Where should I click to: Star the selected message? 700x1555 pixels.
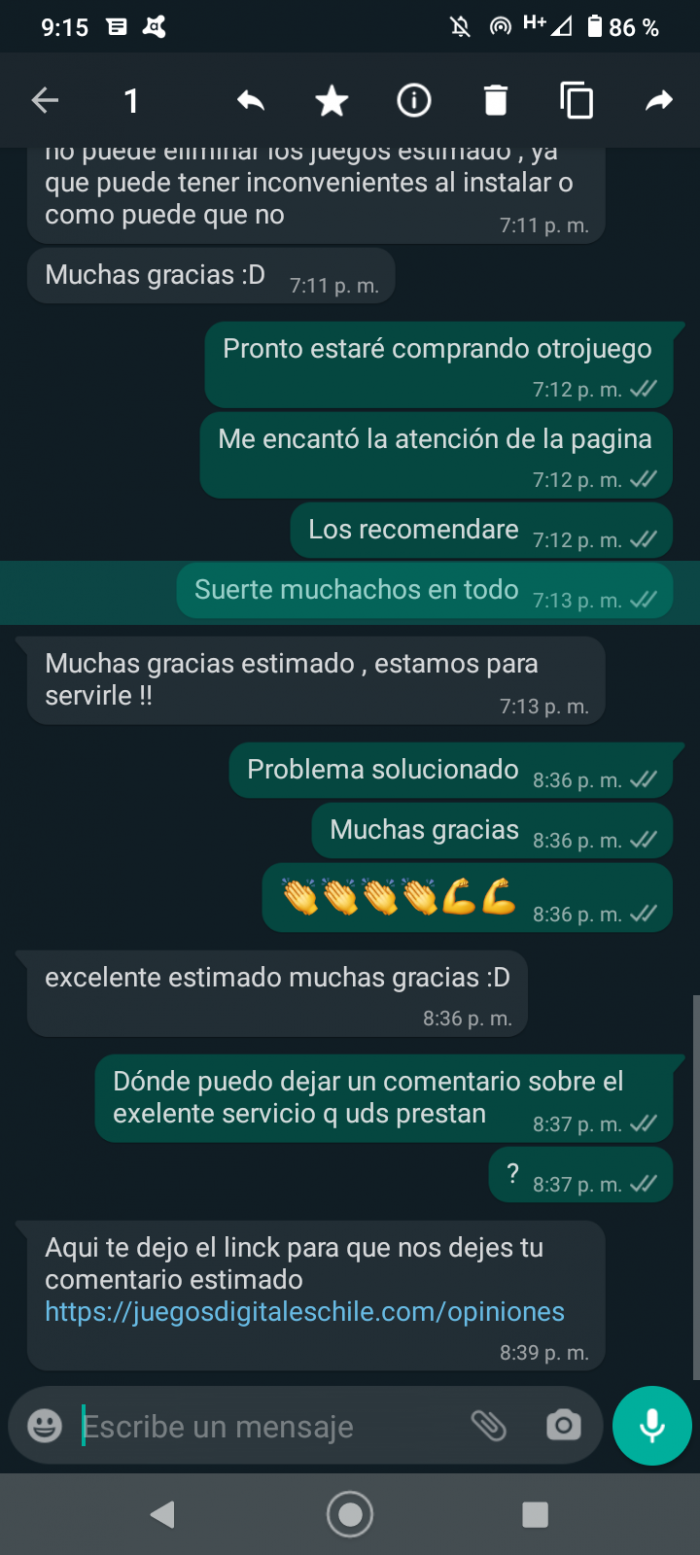click(x=332, y=100)
